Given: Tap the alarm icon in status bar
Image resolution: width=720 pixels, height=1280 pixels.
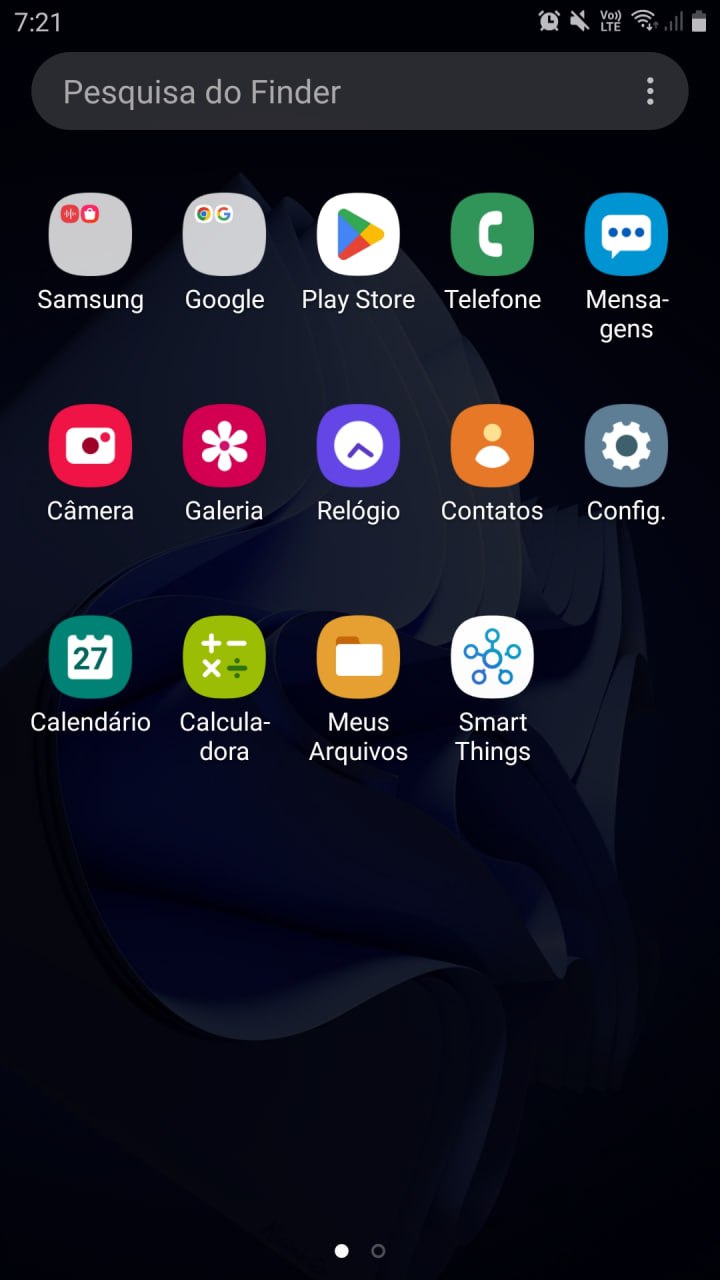Looking at the screenshot, I should 548,20.
